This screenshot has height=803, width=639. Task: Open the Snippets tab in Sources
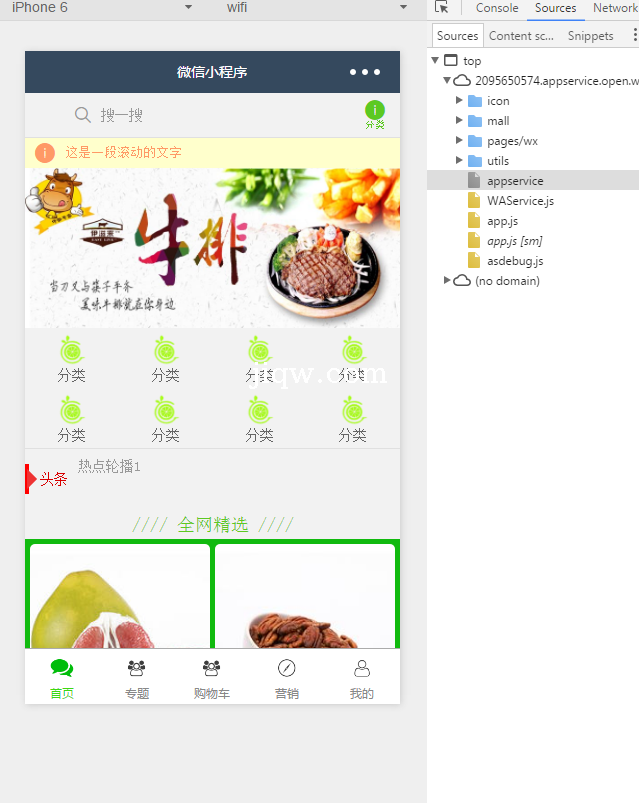tap(590, 36)
